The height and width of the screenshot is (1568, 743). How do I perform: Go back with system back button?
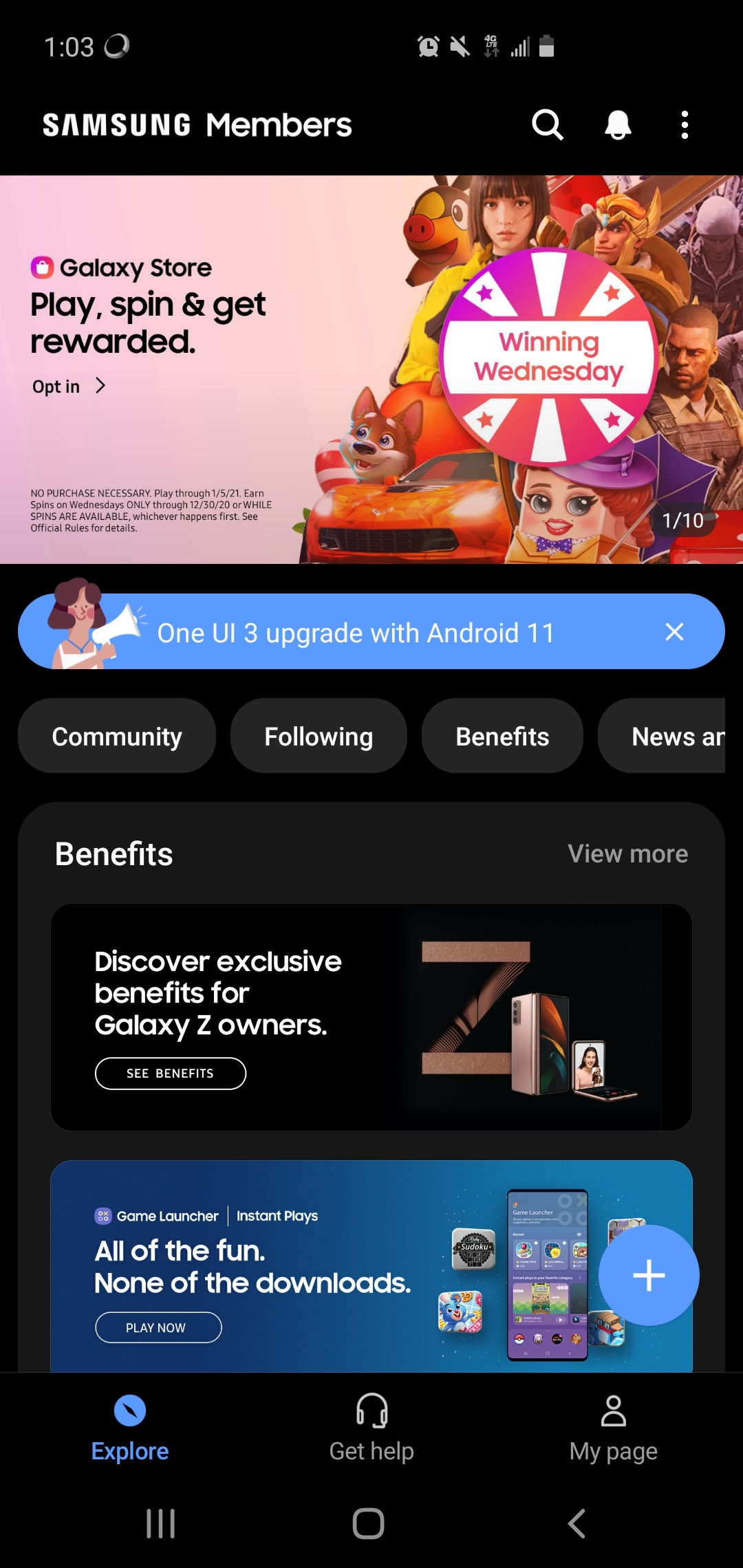(577, 1524)
